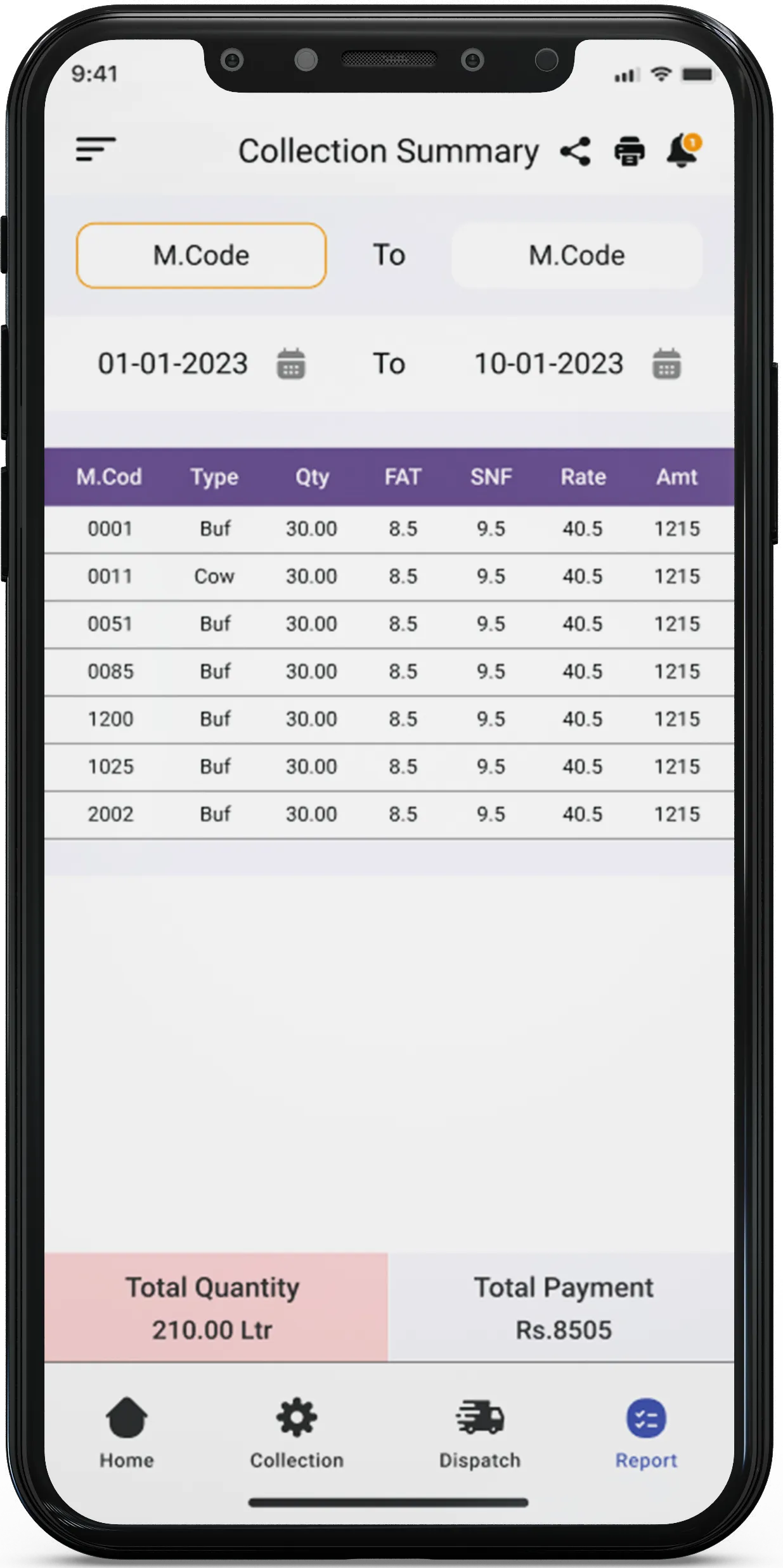Open calendar for end date 10-01-2023

point(666,364)
